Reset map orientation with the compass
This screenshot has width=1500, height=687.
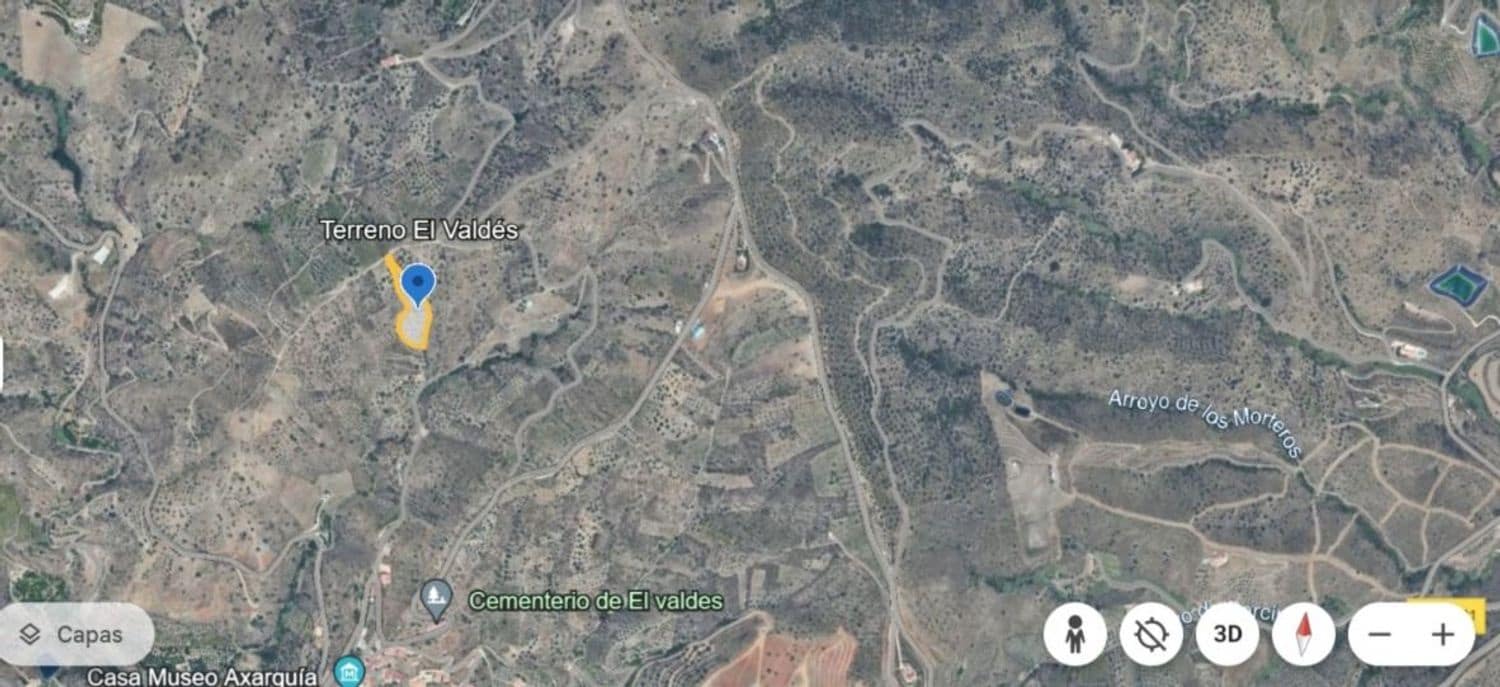point(1303,634)
